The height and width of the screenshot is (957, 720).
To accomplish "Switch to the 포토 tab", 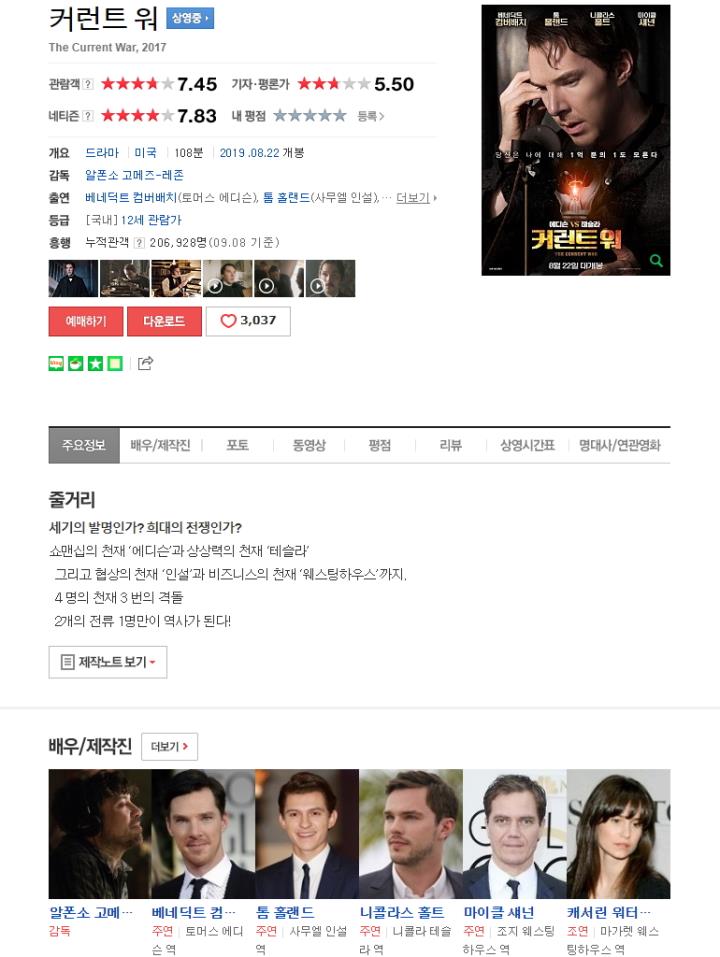I will (237, 445).
